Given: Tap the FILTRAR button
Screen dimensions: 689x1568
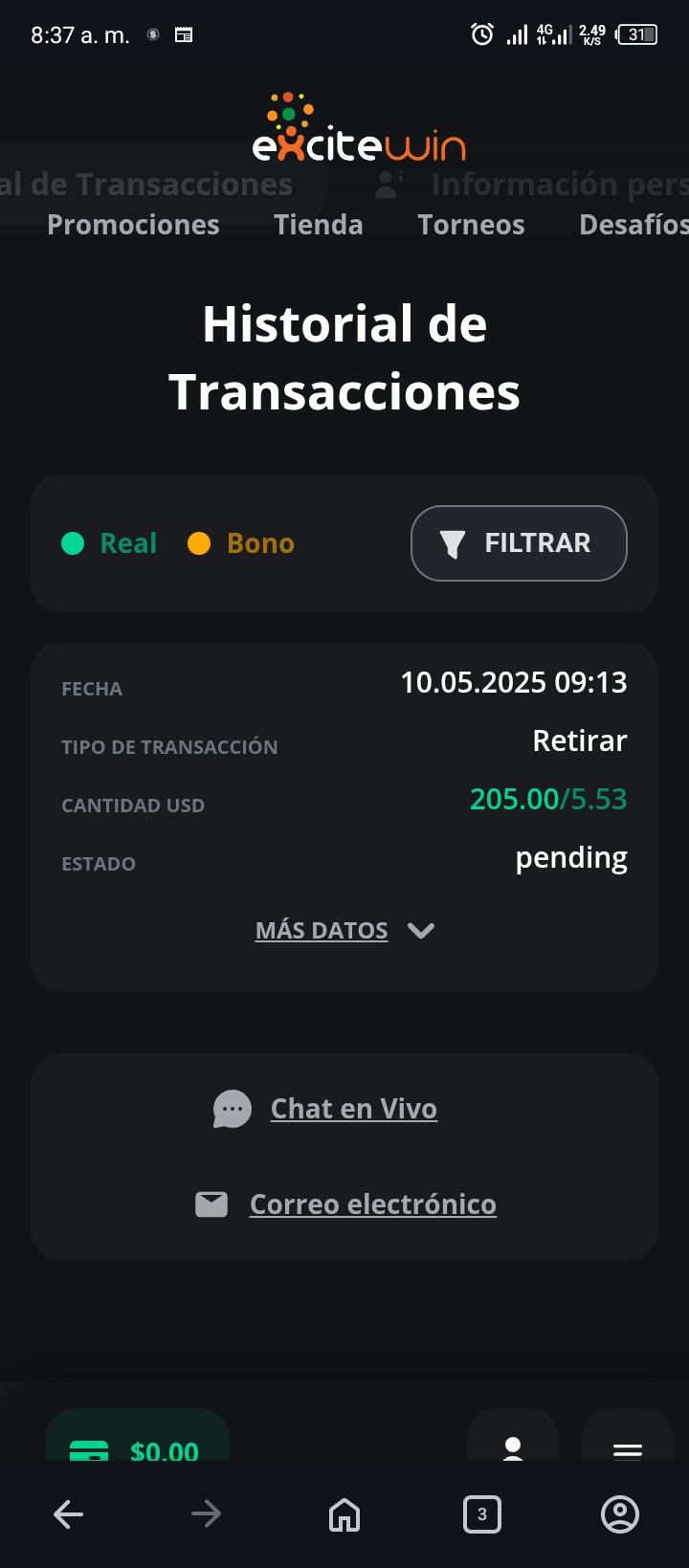Looking at the screenshot, I should tap(519, 543).
